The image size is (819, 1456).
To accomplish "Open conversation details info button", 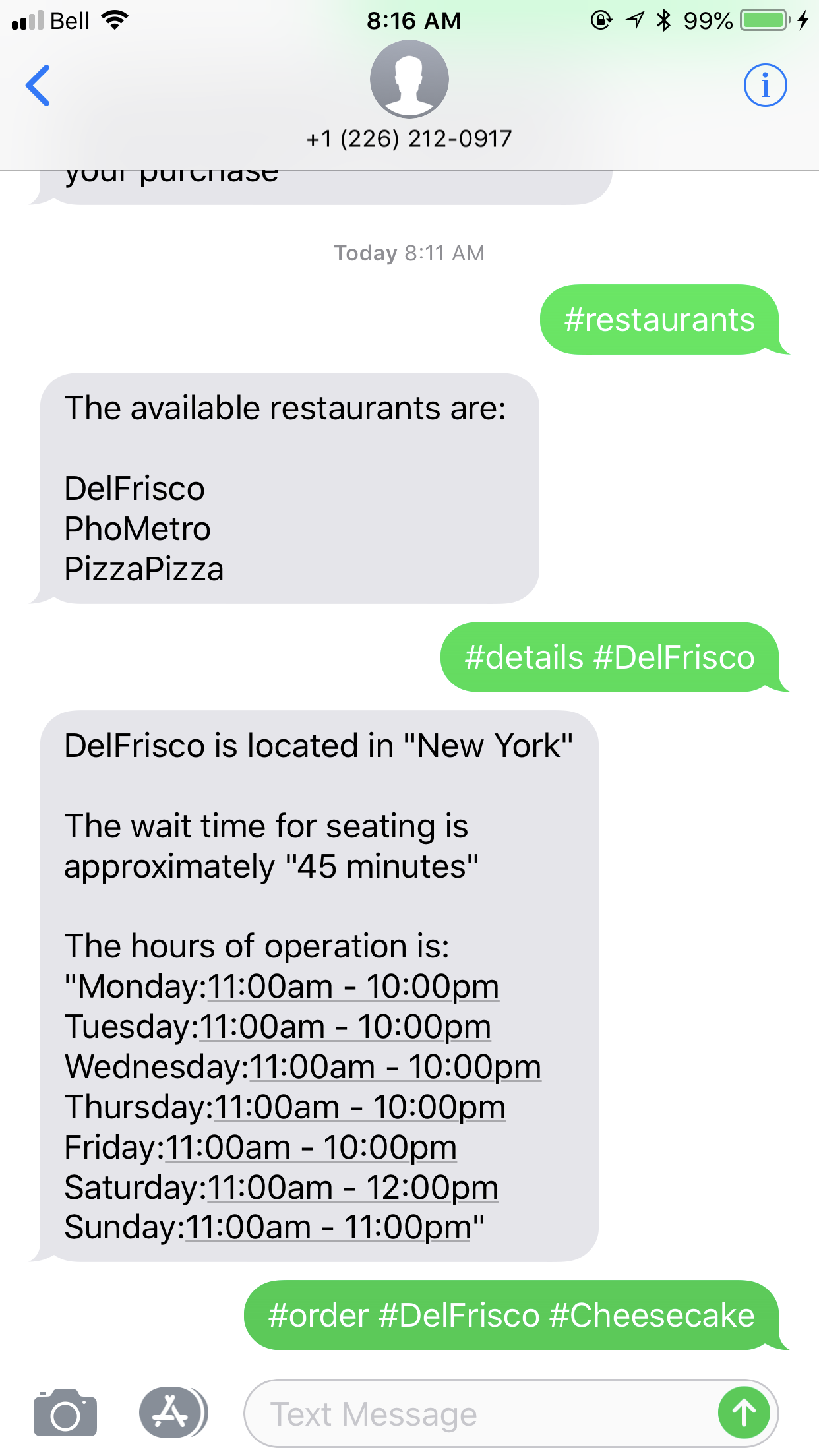I will point(765,86).
